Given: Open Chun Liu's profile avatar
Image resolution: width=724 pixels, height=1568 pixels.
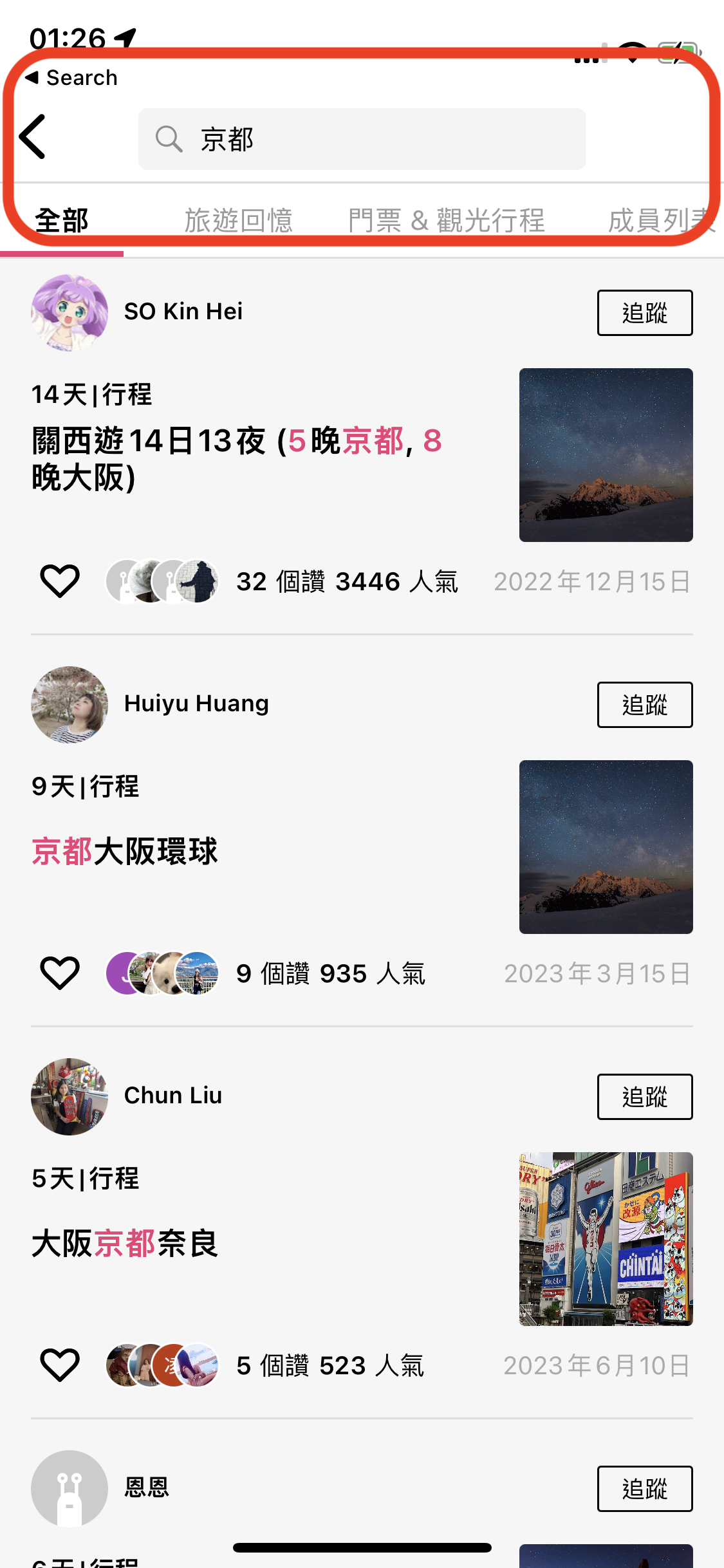Looking at the screenshot, I should point(68,1097).
